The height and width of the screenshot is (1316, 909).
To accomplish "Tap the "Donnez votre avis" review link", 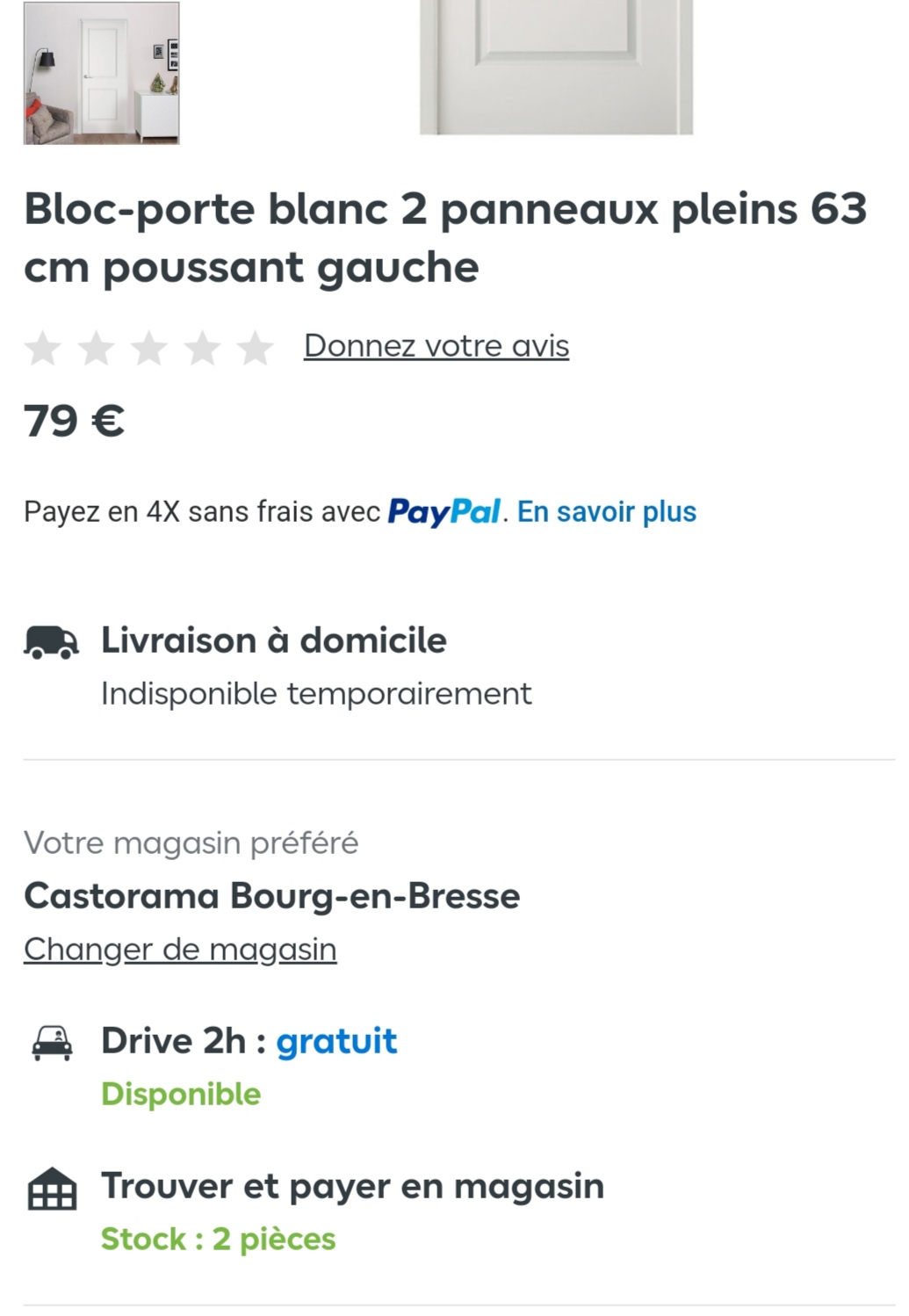I will tap(436, 346).
